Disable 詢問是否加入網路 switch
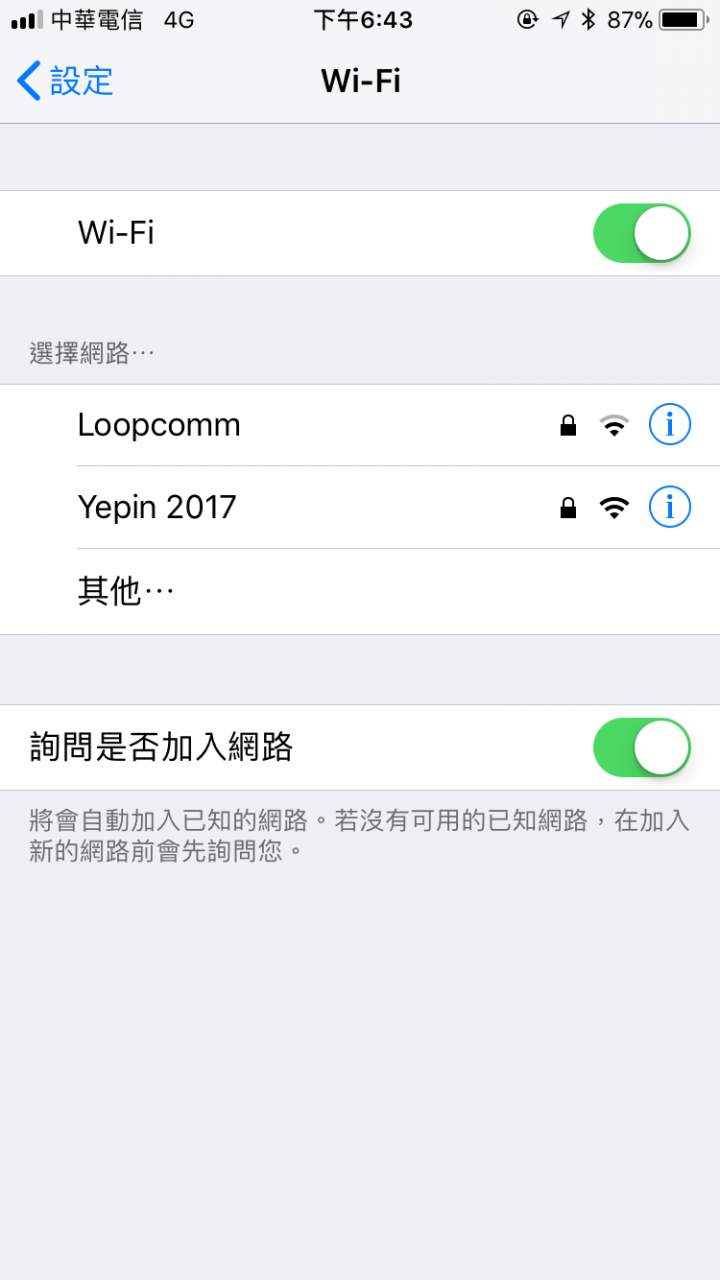 (641, 747)
